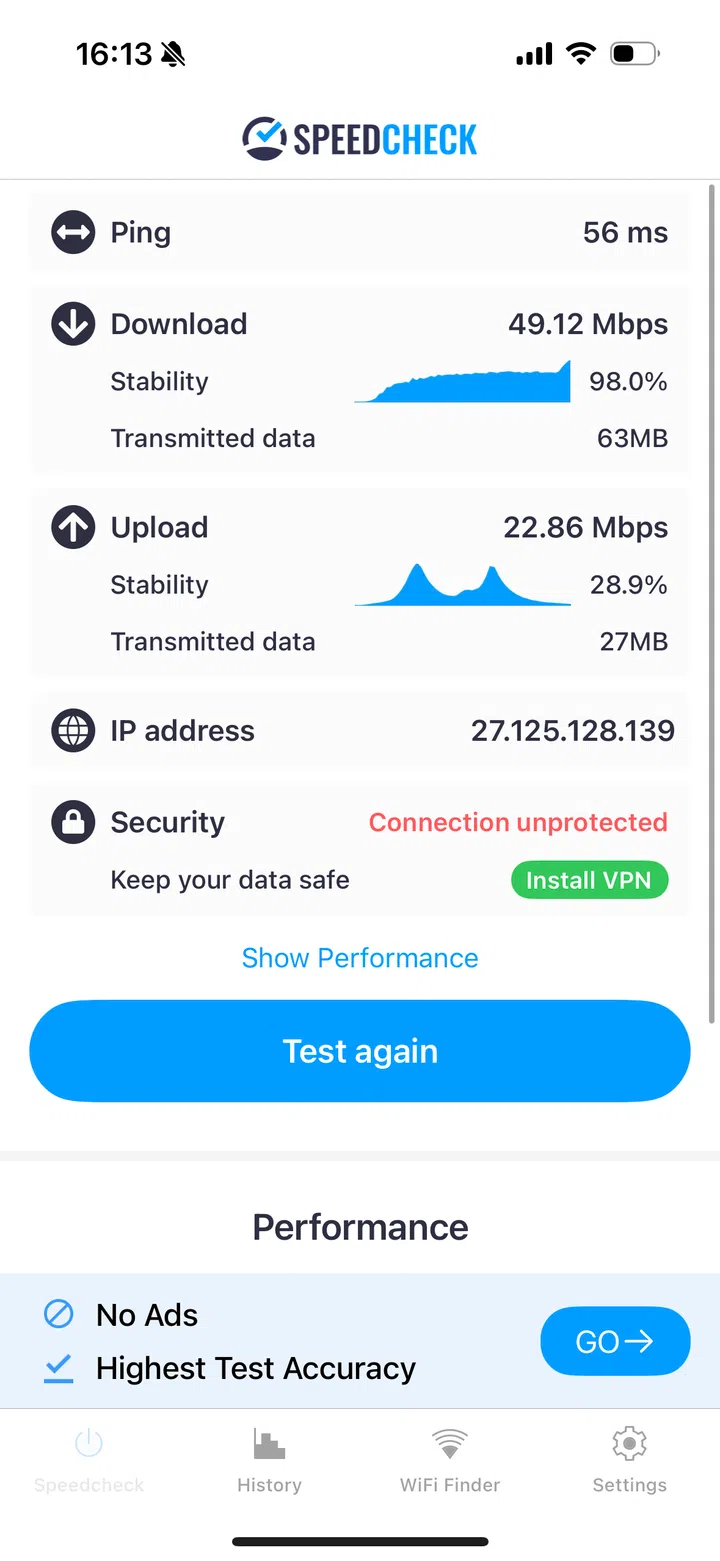Click the Connection unprotected warning text
720x1561 pixels.
click(518, 822)
